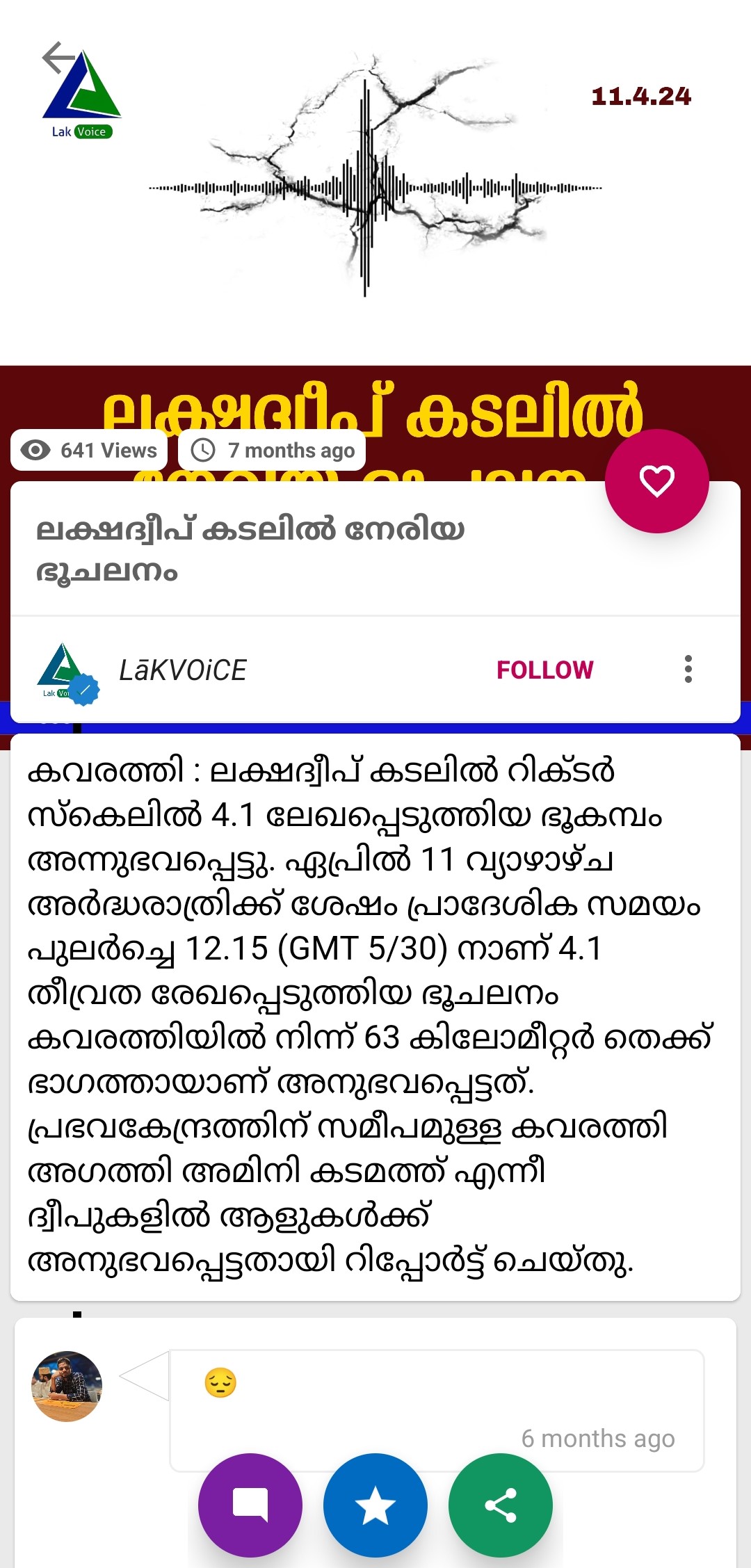Go back using the top-left arrow
The image size is (751, 1568).
pyautogui.click(x=58, y=58)
